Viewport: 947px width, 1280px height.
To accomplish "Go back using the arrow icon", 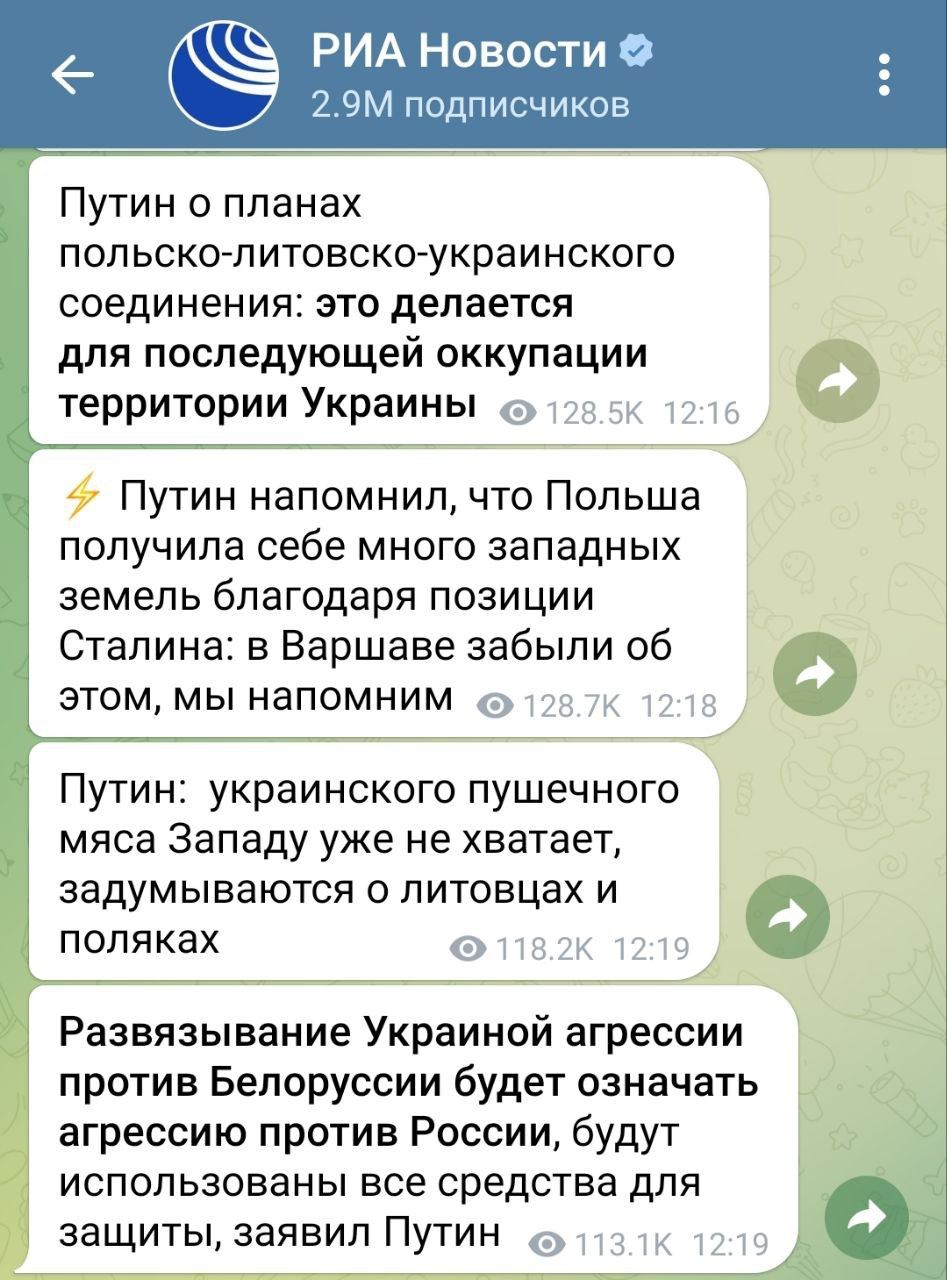I will tap(72, 74).
